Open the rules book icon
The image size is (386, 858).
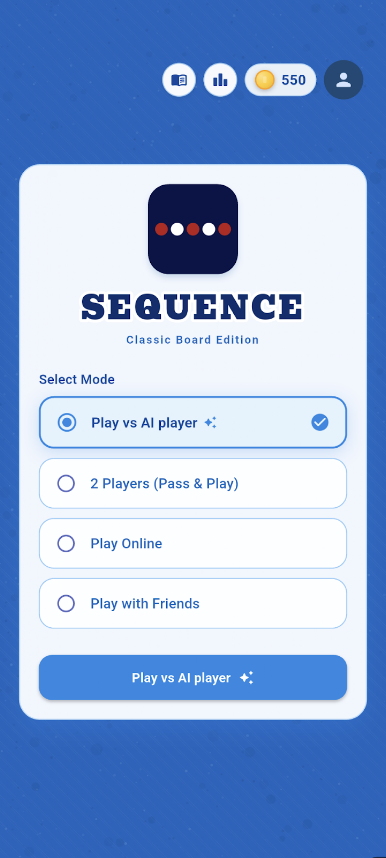179,80
